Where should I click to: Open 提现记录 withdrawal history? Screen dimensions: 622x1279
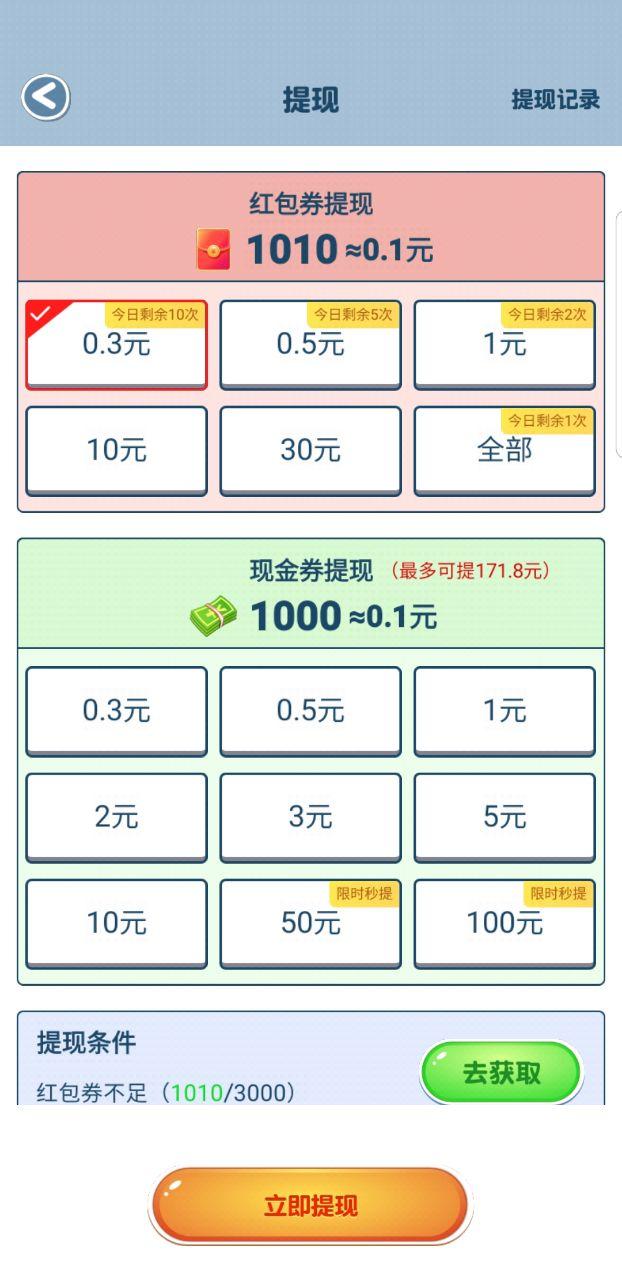pos(555,100)
